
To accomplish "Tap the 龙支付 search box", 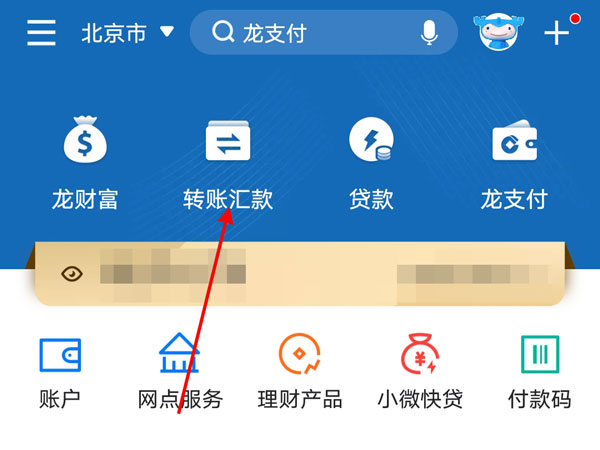I will pos(310,33).
